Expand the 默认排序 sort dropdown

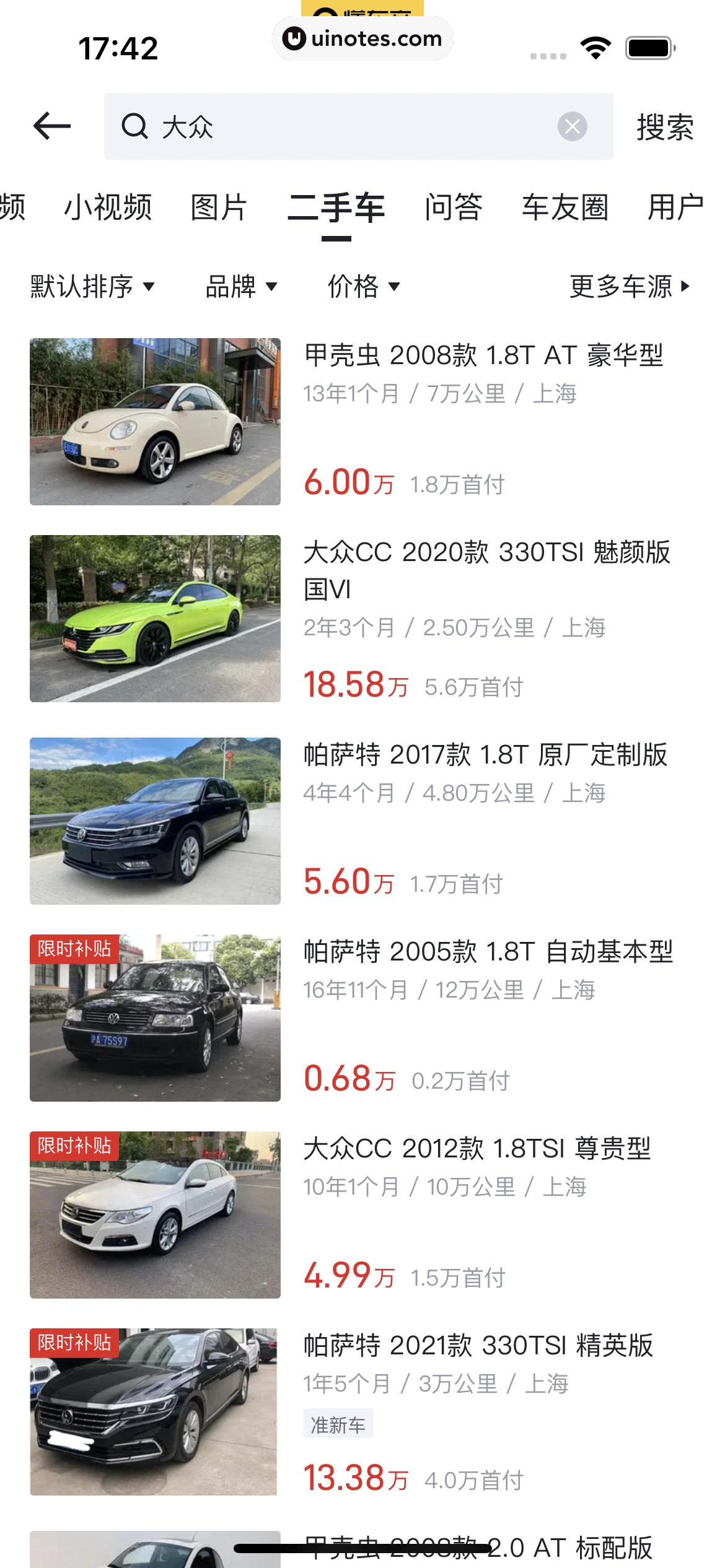tap(92, 286)
